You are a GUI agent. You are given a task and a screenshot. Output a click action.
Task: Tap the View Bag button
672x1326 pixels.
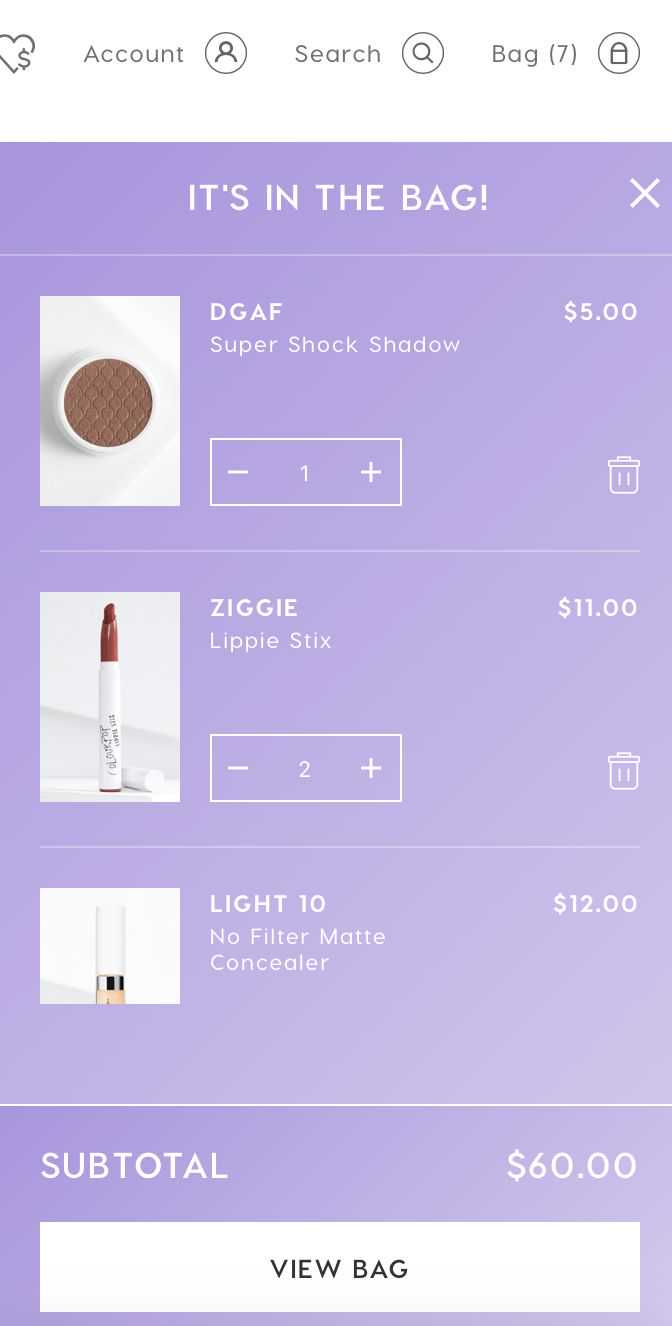click(340, 1267)
